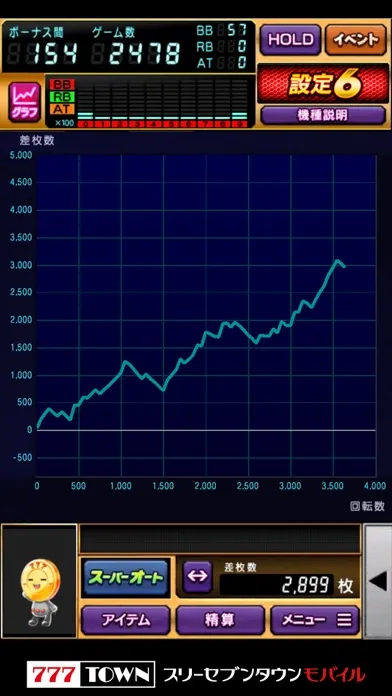The image size is (392, 696).
Task: Toggle the グラフ graph view
Action: point(24,102)
